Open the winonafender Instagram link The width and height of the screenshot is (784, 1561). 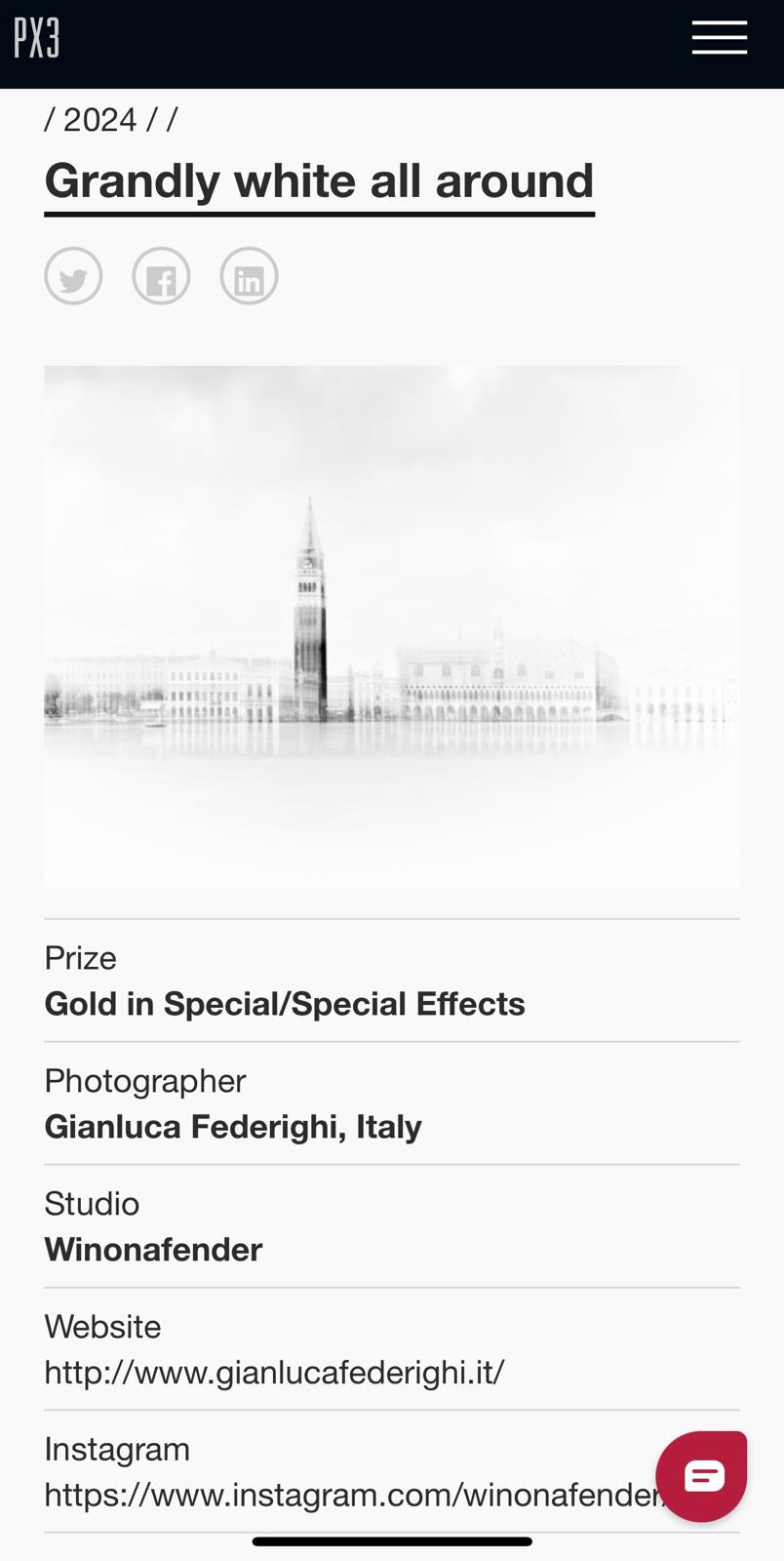pyautogui.click(x=351, y=1495)
